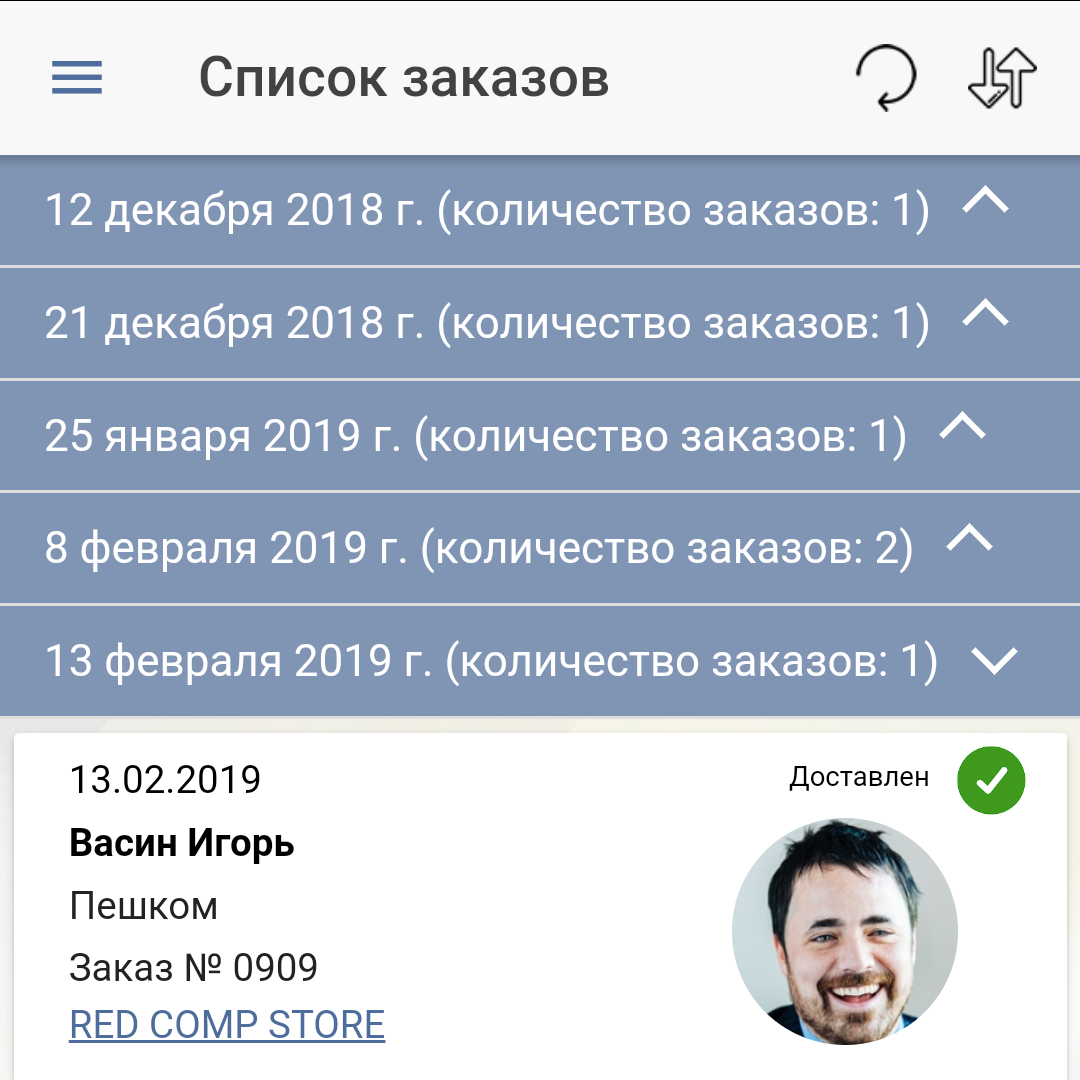Viewport: 1080px width, 1080px height.
Task: Collapse the 13 февраля 2019 г. group
Action: coord(994,660)
